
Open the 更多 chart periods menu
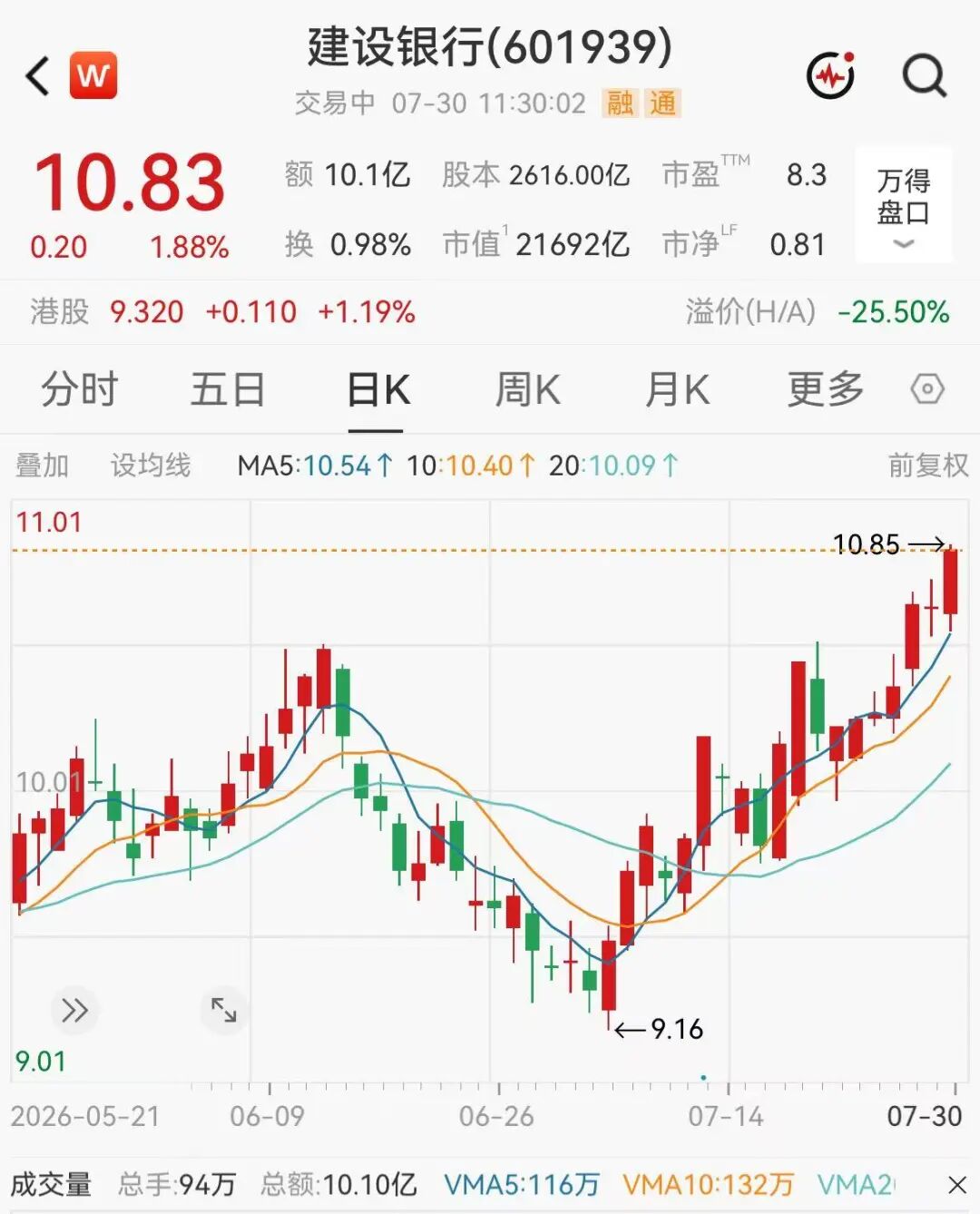pos(825,390)
